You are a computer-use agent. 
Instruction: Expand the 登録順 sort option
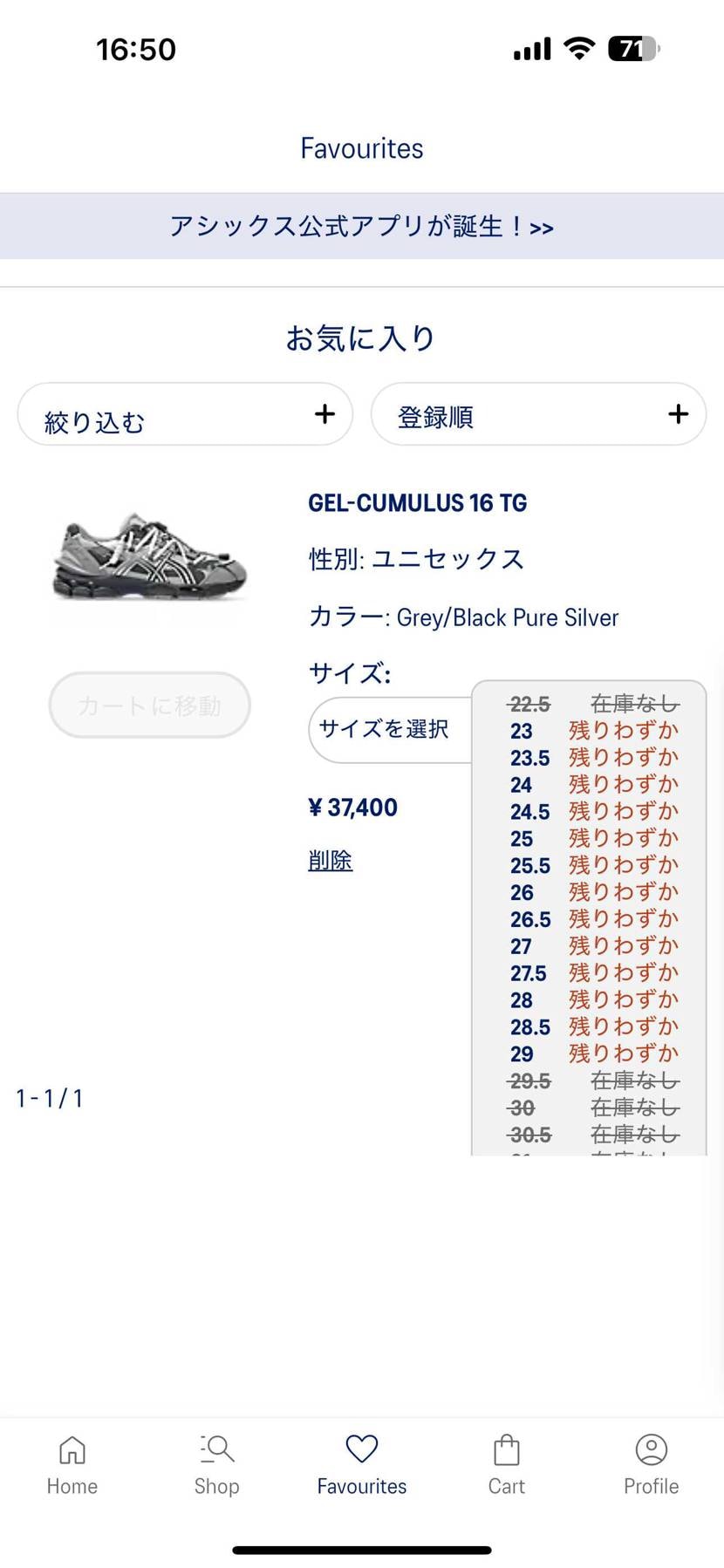538,415
